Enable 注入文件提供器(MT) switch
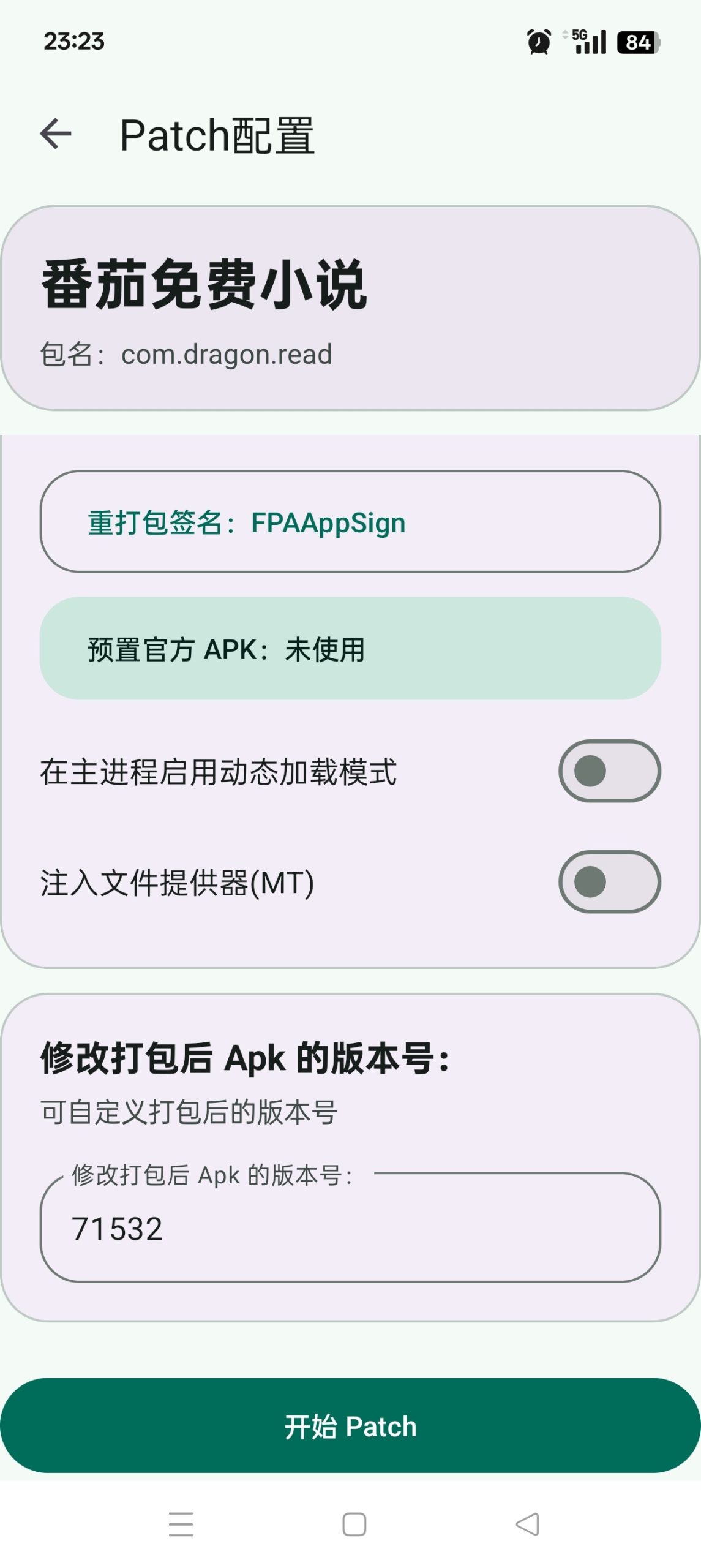The image size is (701, 1568). tap(610, 882)
